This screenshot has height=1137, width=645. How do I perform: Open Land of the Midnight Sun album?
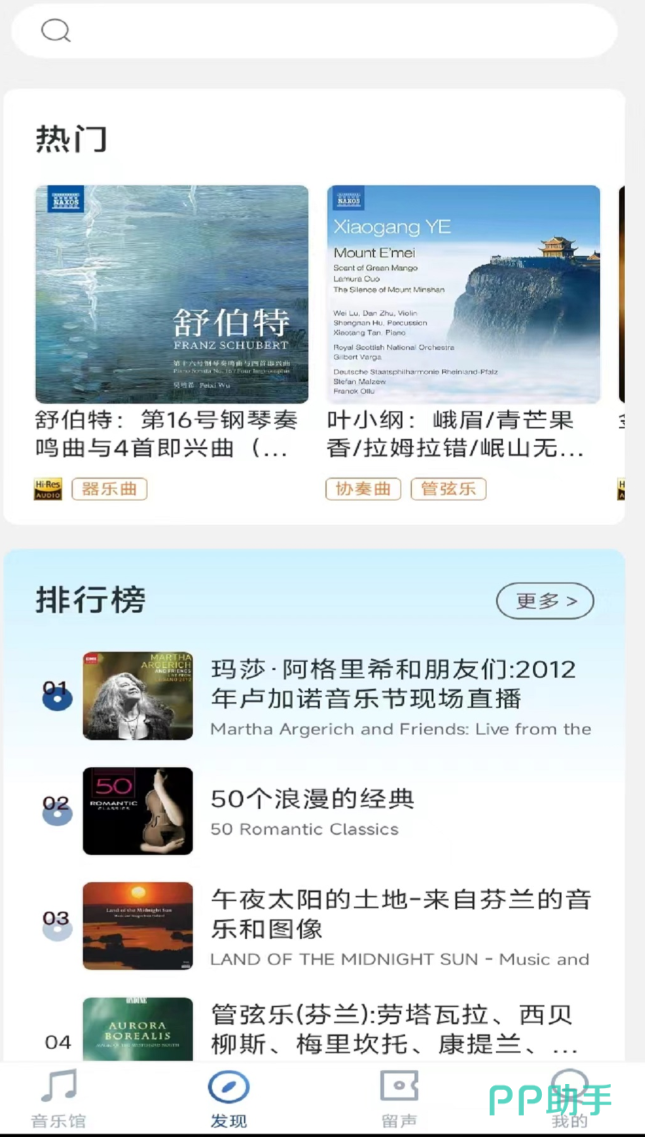[x=400, y=926]
